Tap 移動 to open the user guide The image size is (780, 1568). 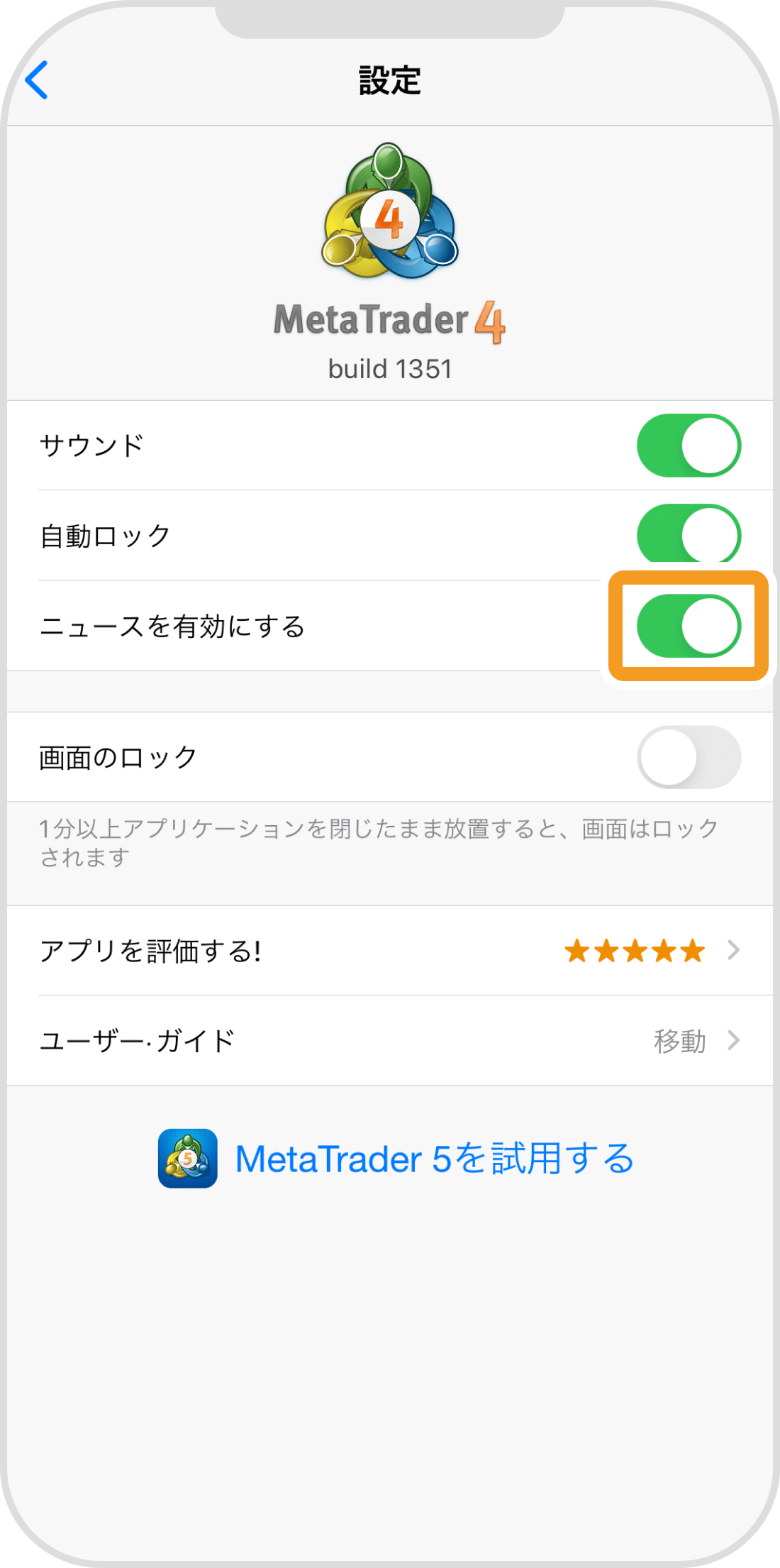679,1041
